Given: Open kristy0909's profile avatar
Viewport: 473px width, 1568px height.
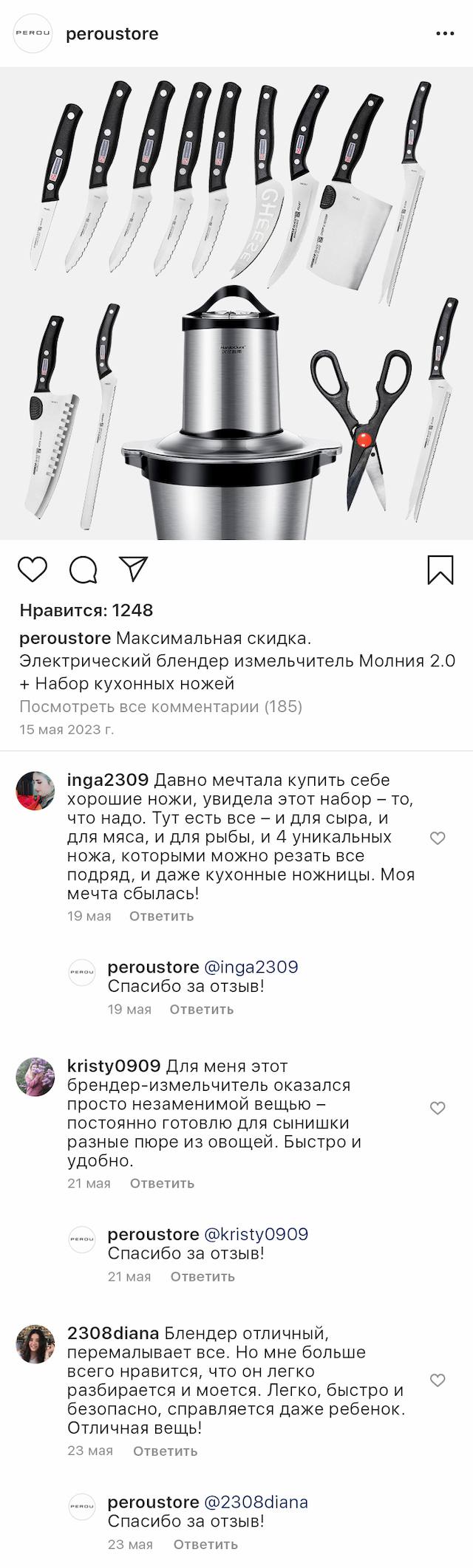Looking at the screenshot, I should point(35,1076).
